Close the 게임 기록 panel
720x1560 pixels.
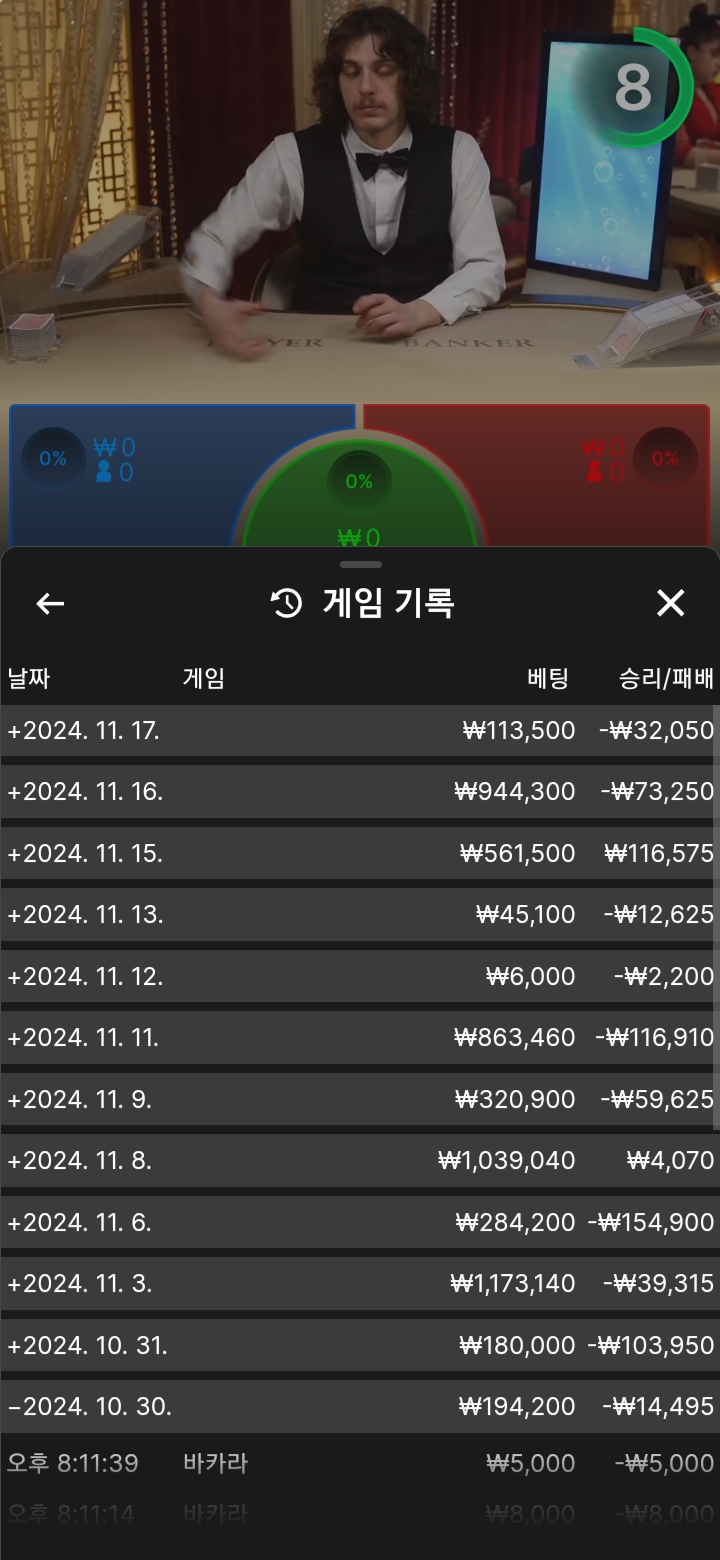[x=670, y=603]
